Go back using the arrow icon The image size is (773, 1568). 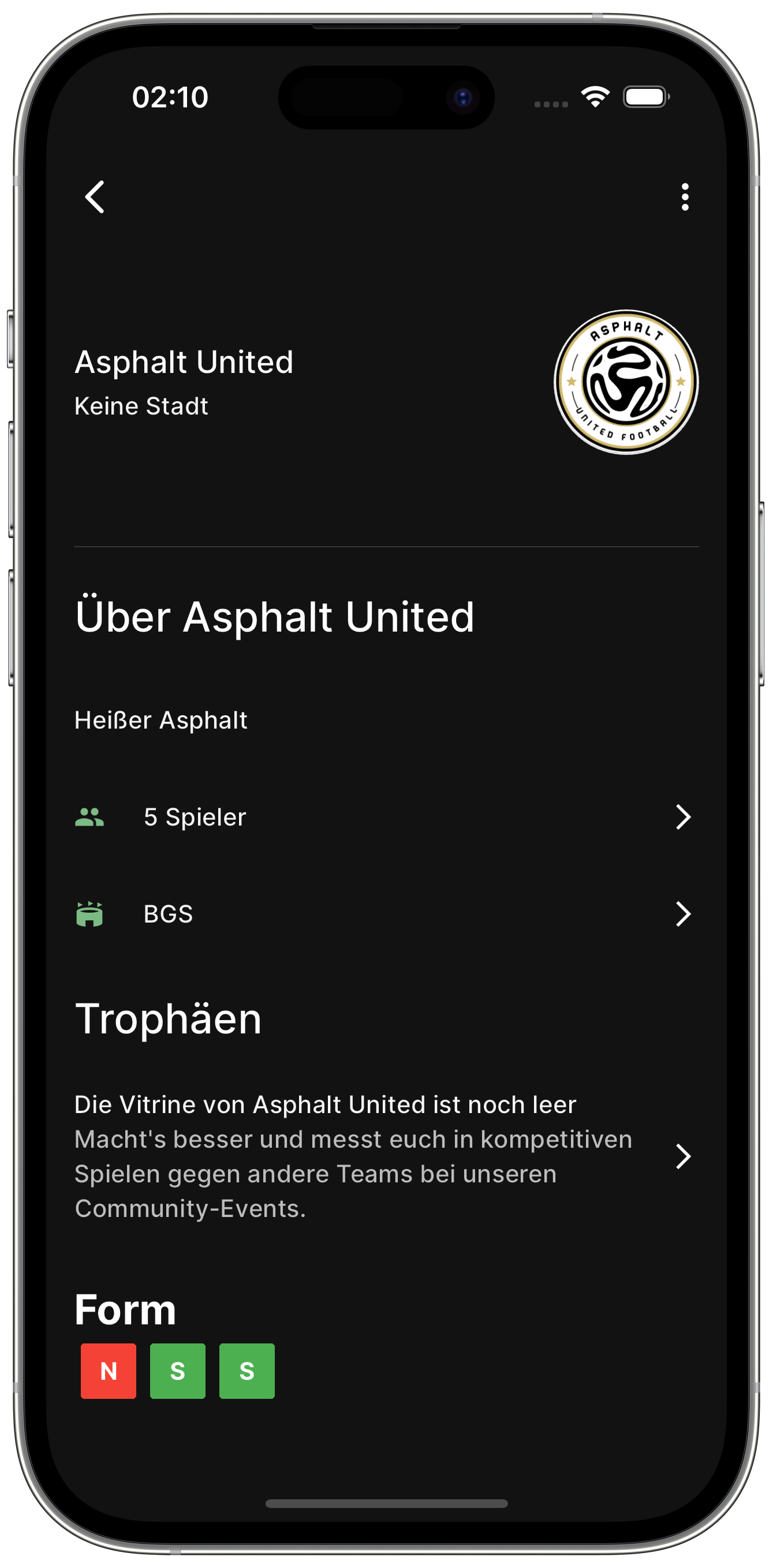pyautogui.click(x=95, y=197)
